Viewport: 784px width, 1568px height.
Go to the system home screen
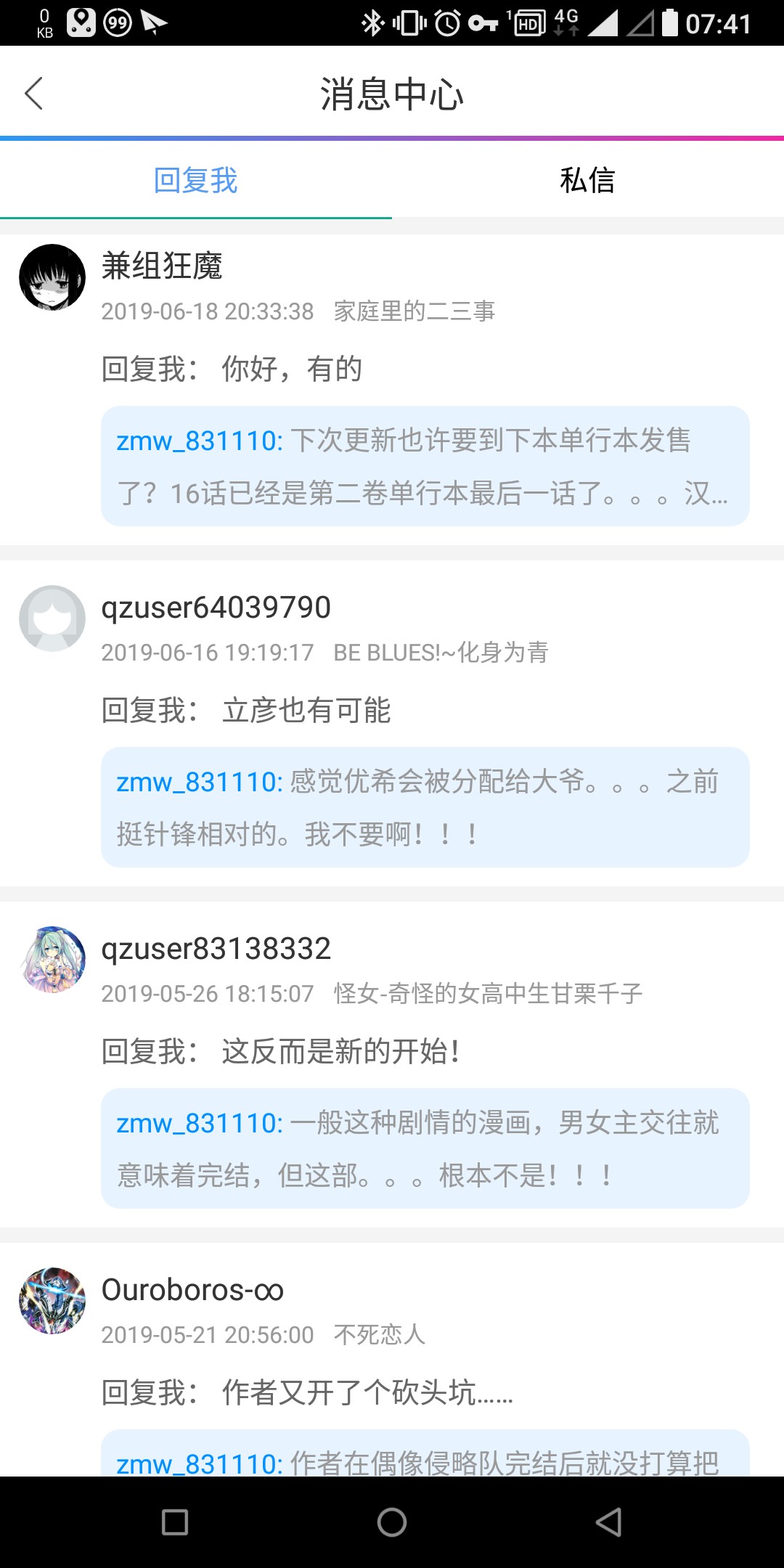coord(392,1522)
